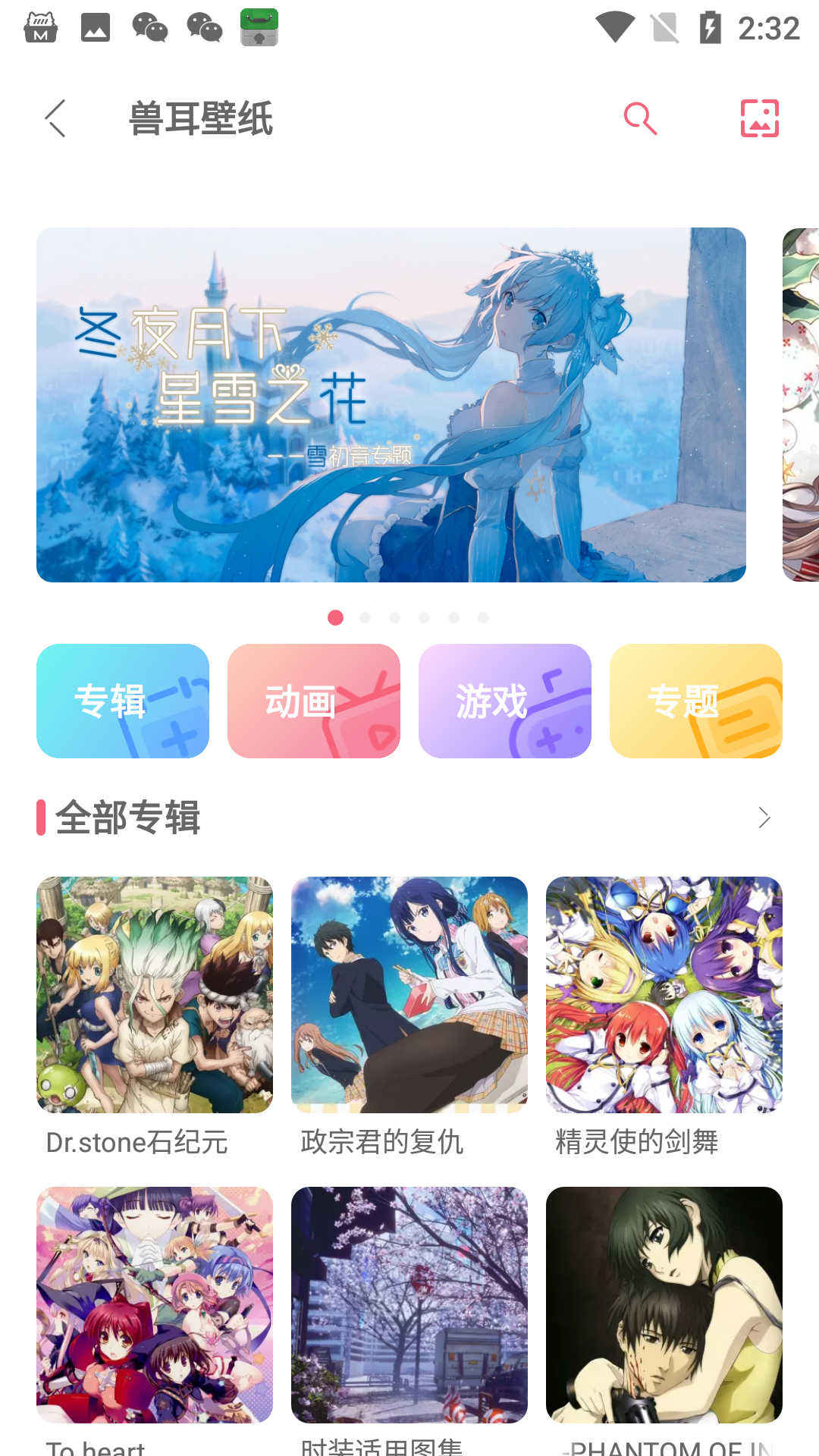Expand 全部专辑 with the chevron arrow
This screenshot has height=1456, width=819.
pos(764,817)
